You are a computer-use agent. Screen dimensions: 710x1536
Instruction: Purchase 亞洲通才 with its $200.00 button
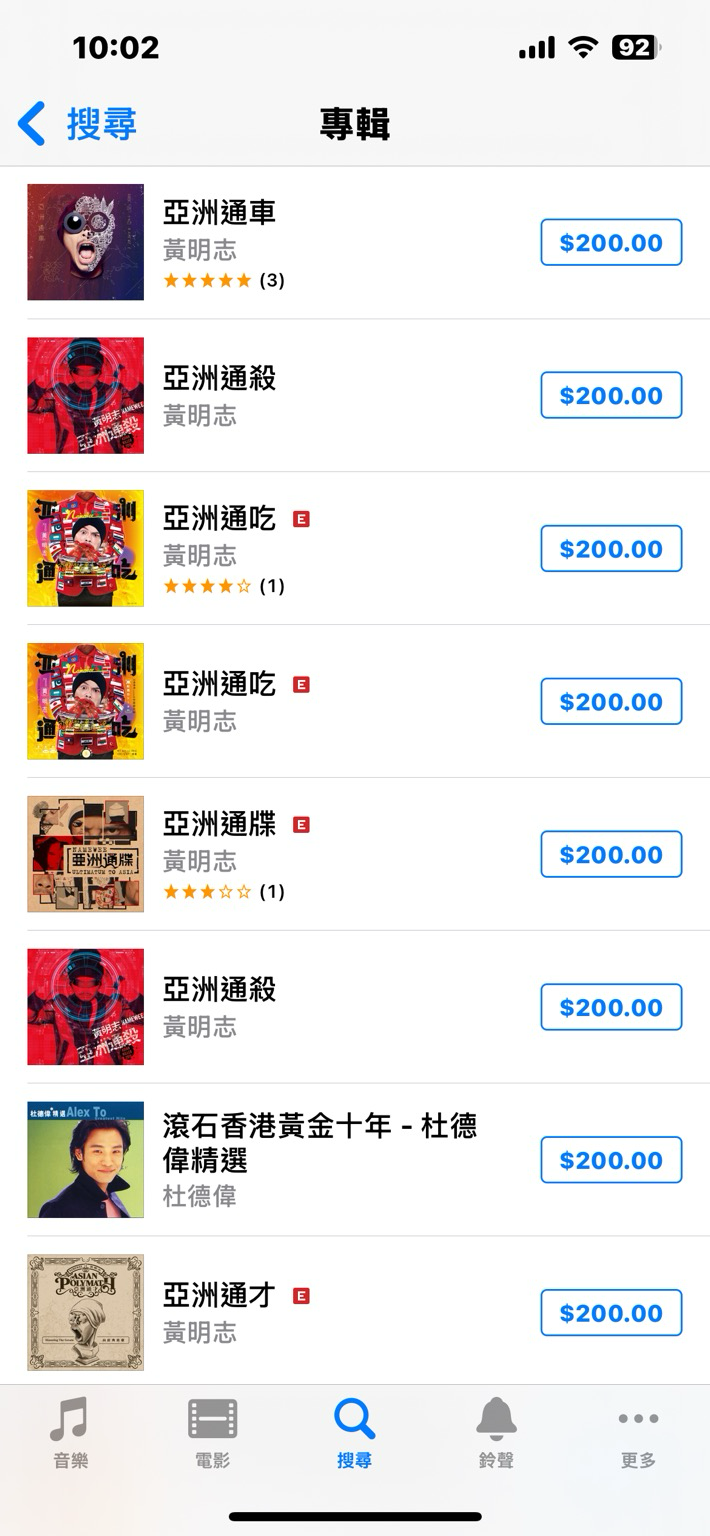point(611,1313)
